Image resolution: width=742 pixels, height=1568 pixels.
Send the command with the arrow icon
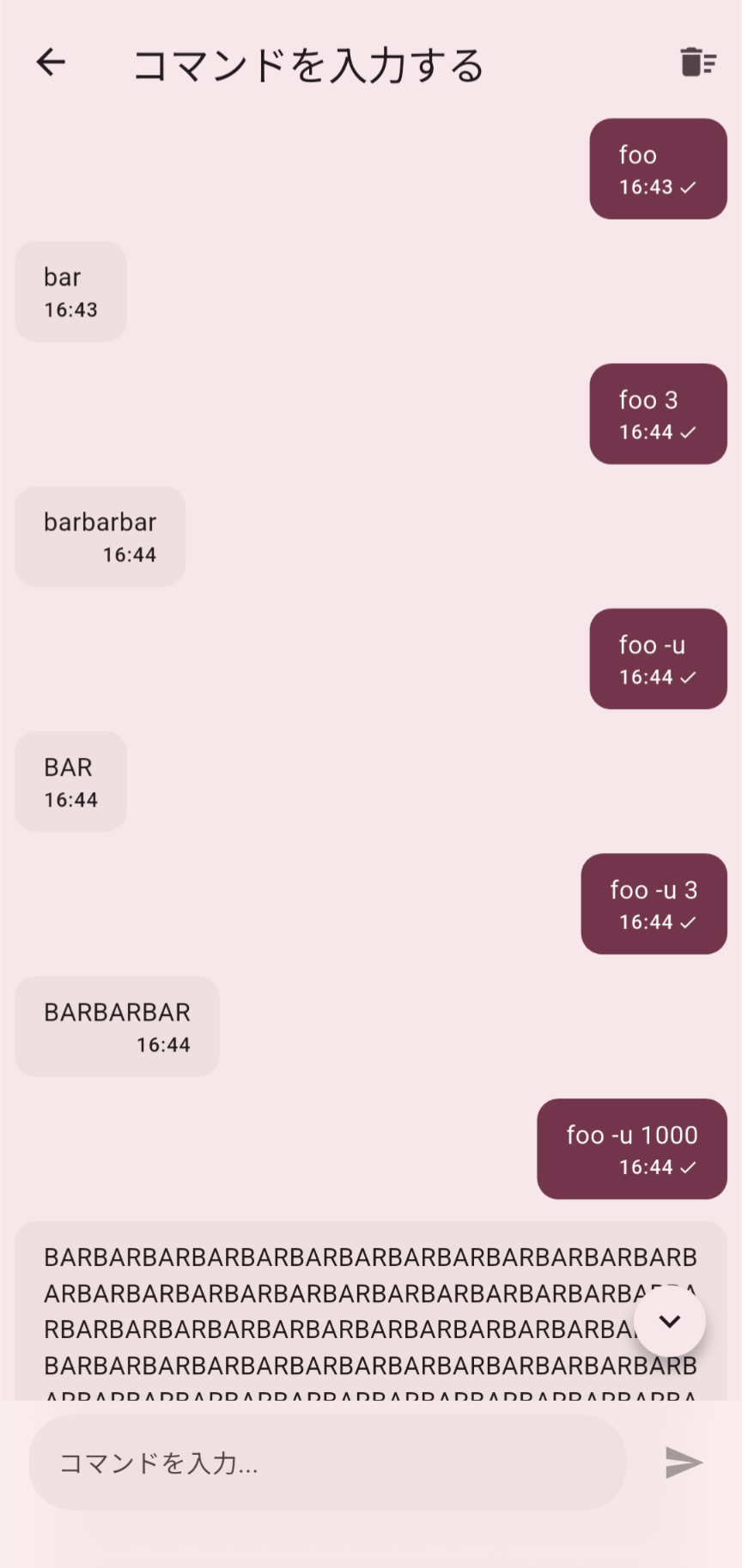click(684, 1463)
